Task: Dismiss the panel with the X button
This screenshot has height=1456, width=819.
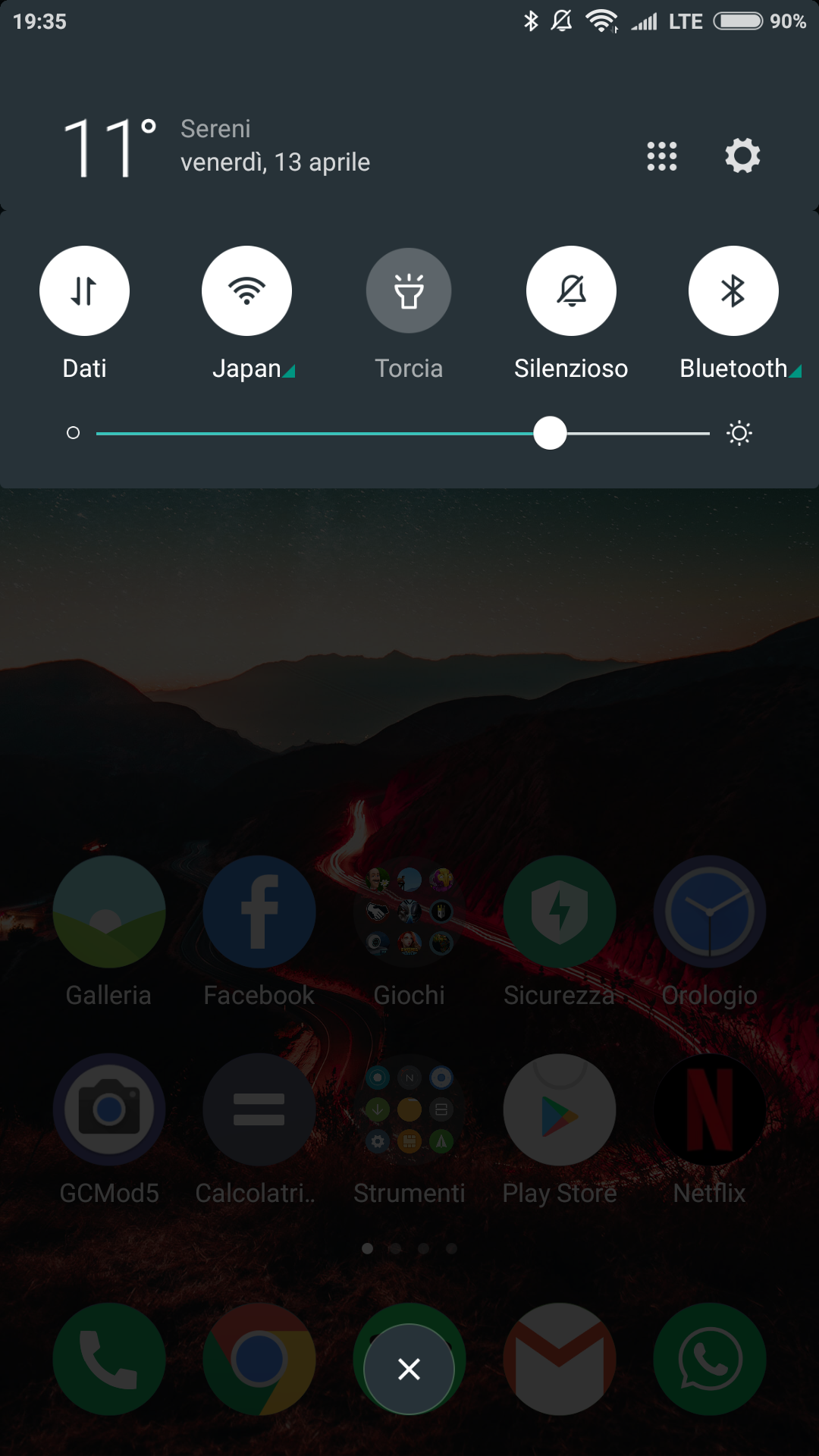Action: (x=409, y=1369)
